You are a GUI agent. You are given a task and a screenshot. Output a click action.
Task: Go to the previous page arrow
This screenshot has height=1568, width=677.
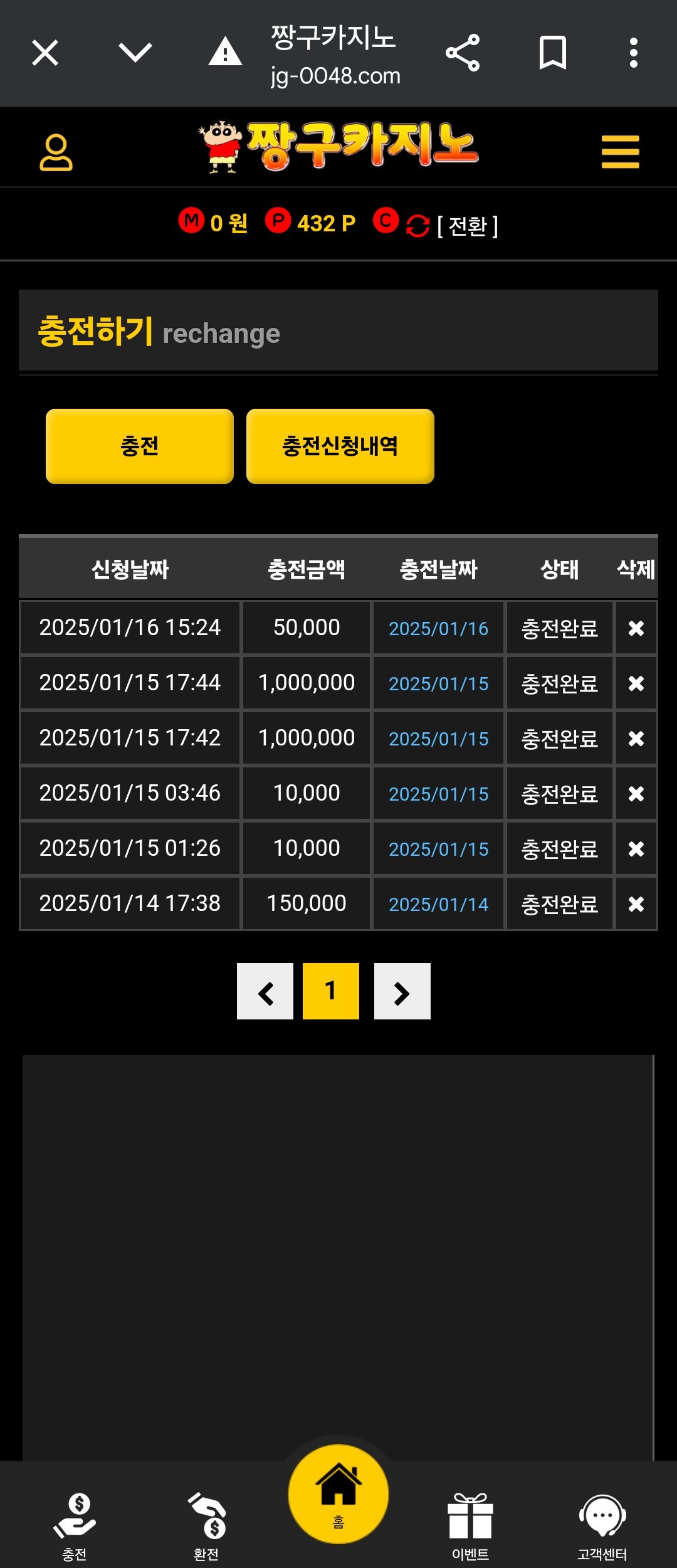click(x=265, y=991)
